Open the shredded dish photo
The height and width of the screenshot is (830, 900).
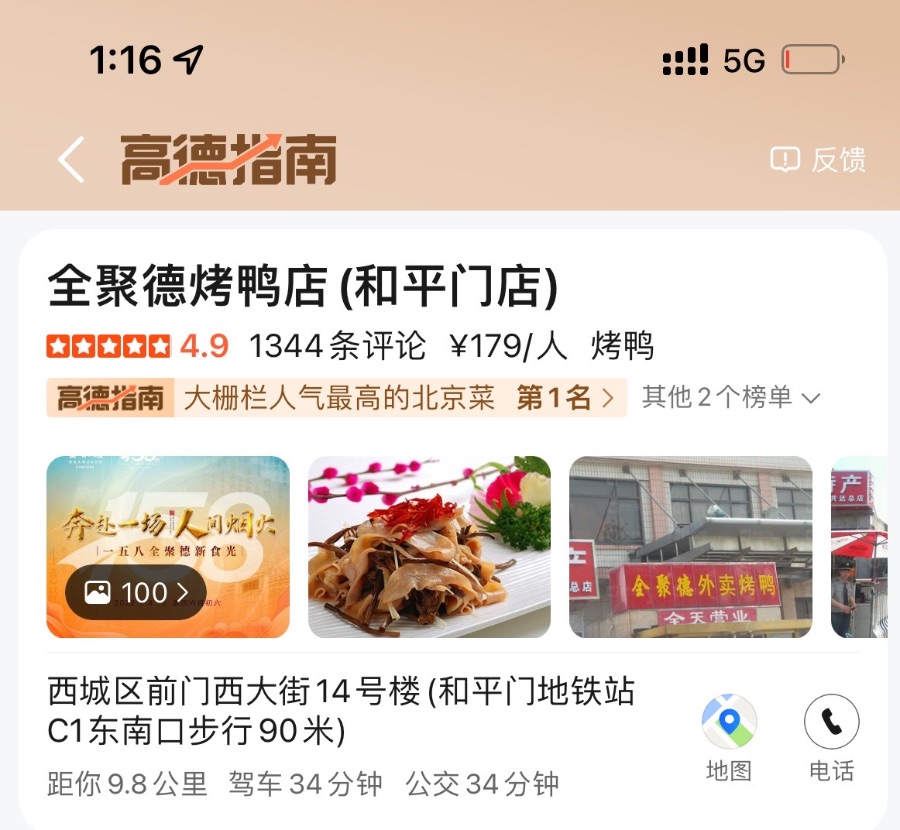[429, 547]
